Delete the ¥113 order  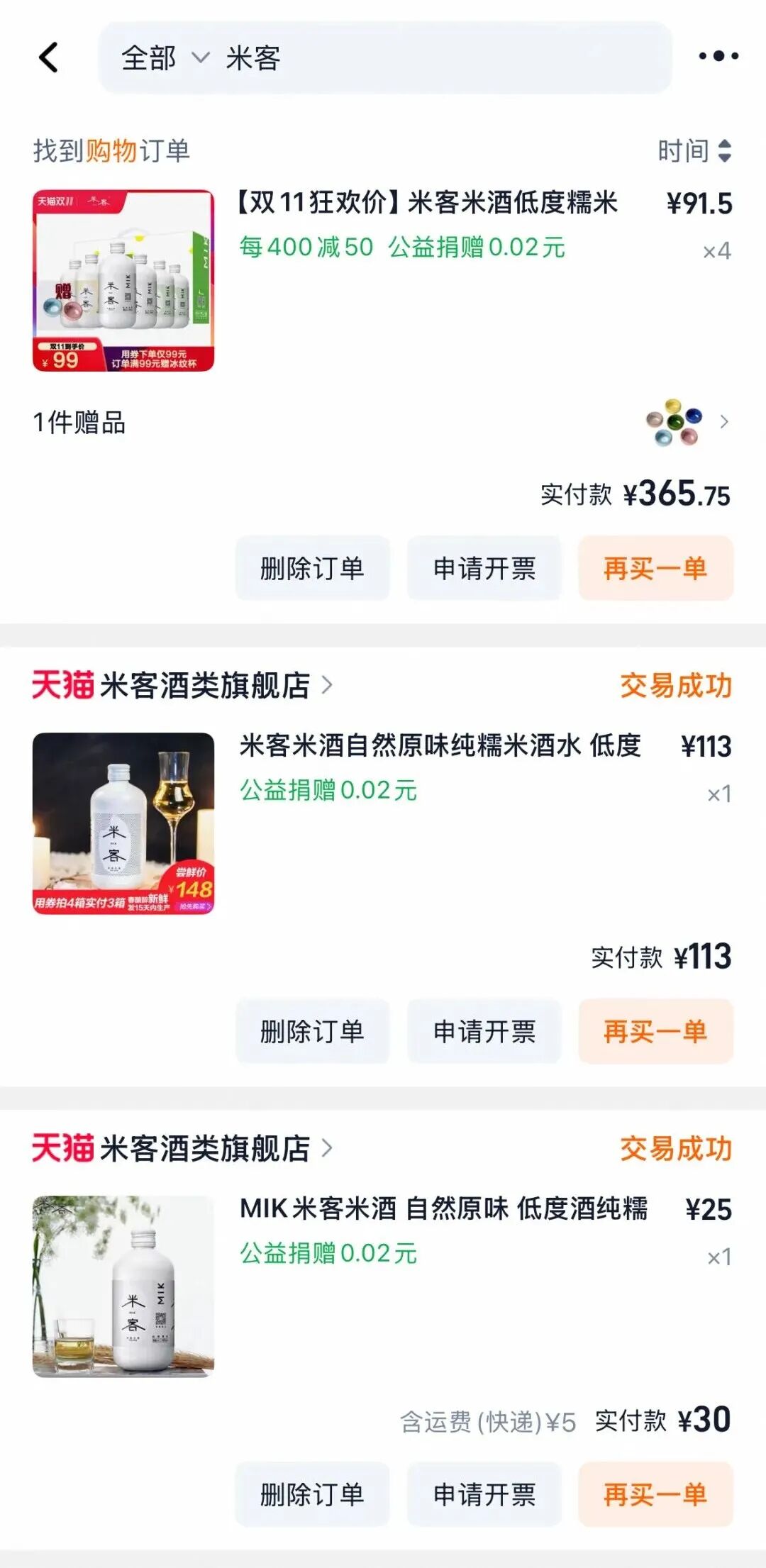(312, 1031)
